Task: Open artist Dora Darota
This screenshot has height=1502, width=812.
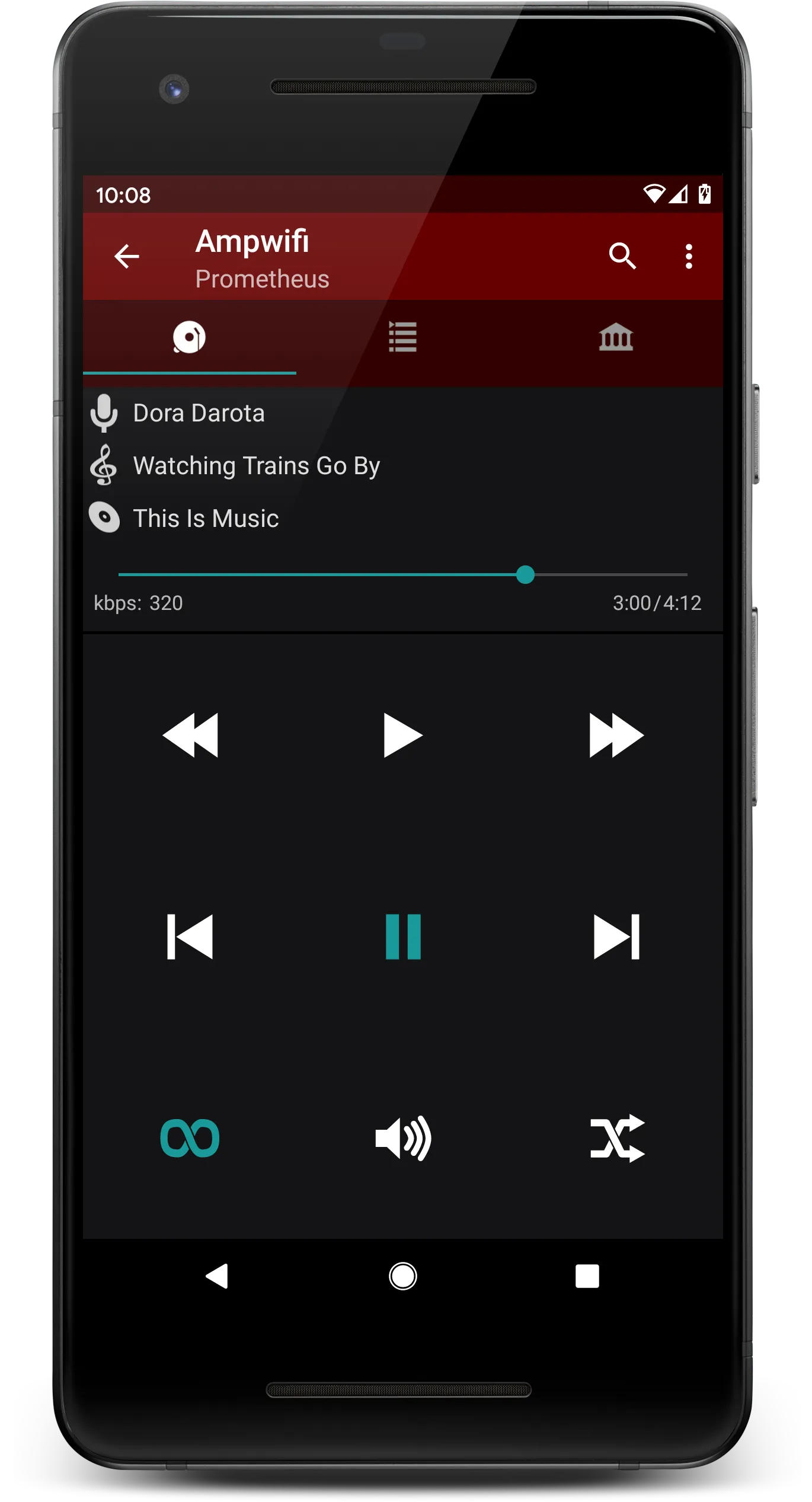Action: (x=199, y=413)
